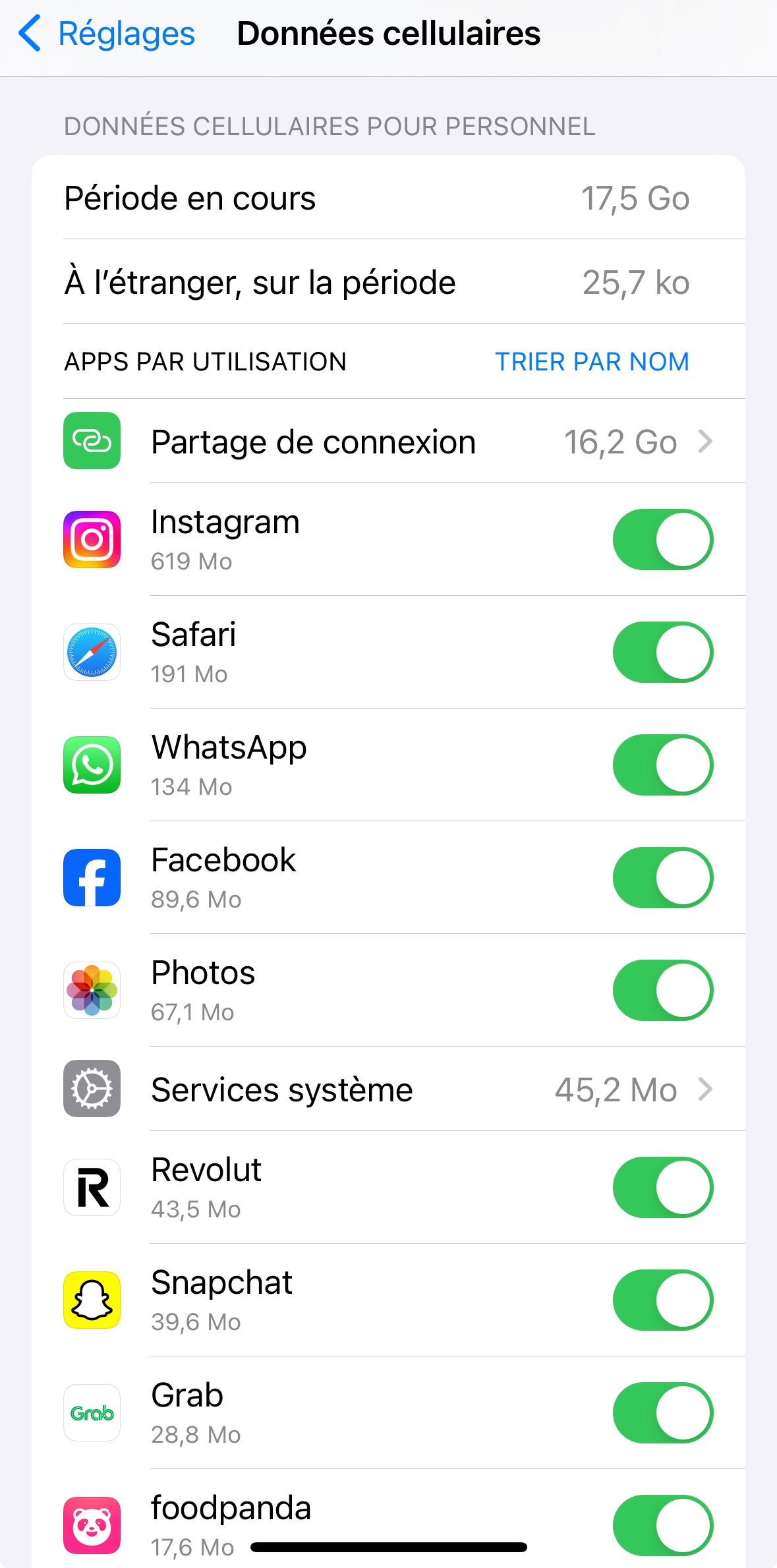
Task: Turn off Safari cellular data
Action: coord(663,652)
